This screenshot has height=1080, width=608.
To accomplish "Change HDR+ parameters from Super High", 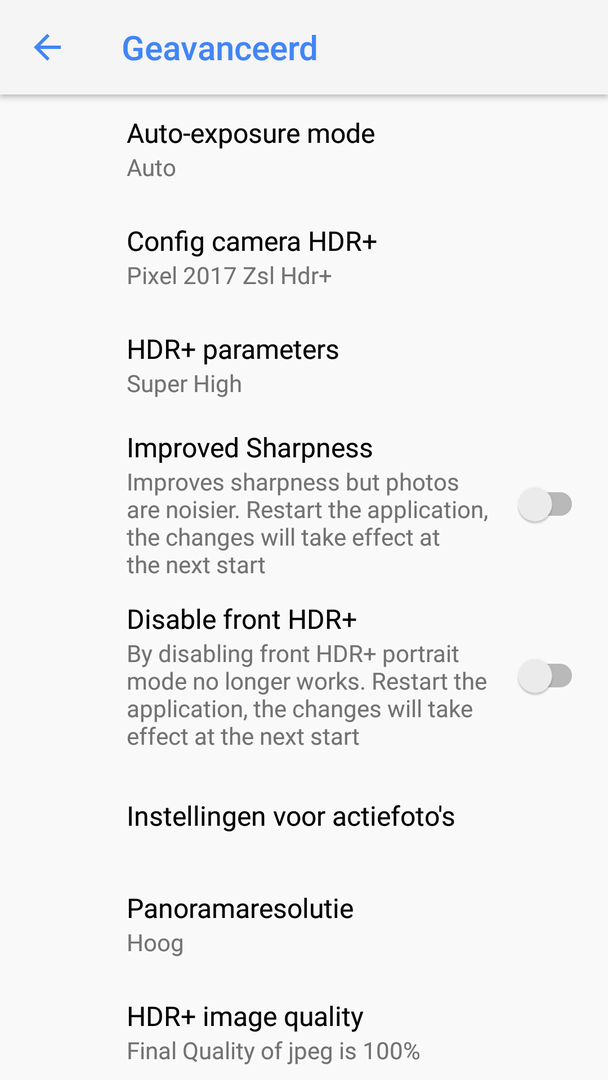I will tap(304, 365).
